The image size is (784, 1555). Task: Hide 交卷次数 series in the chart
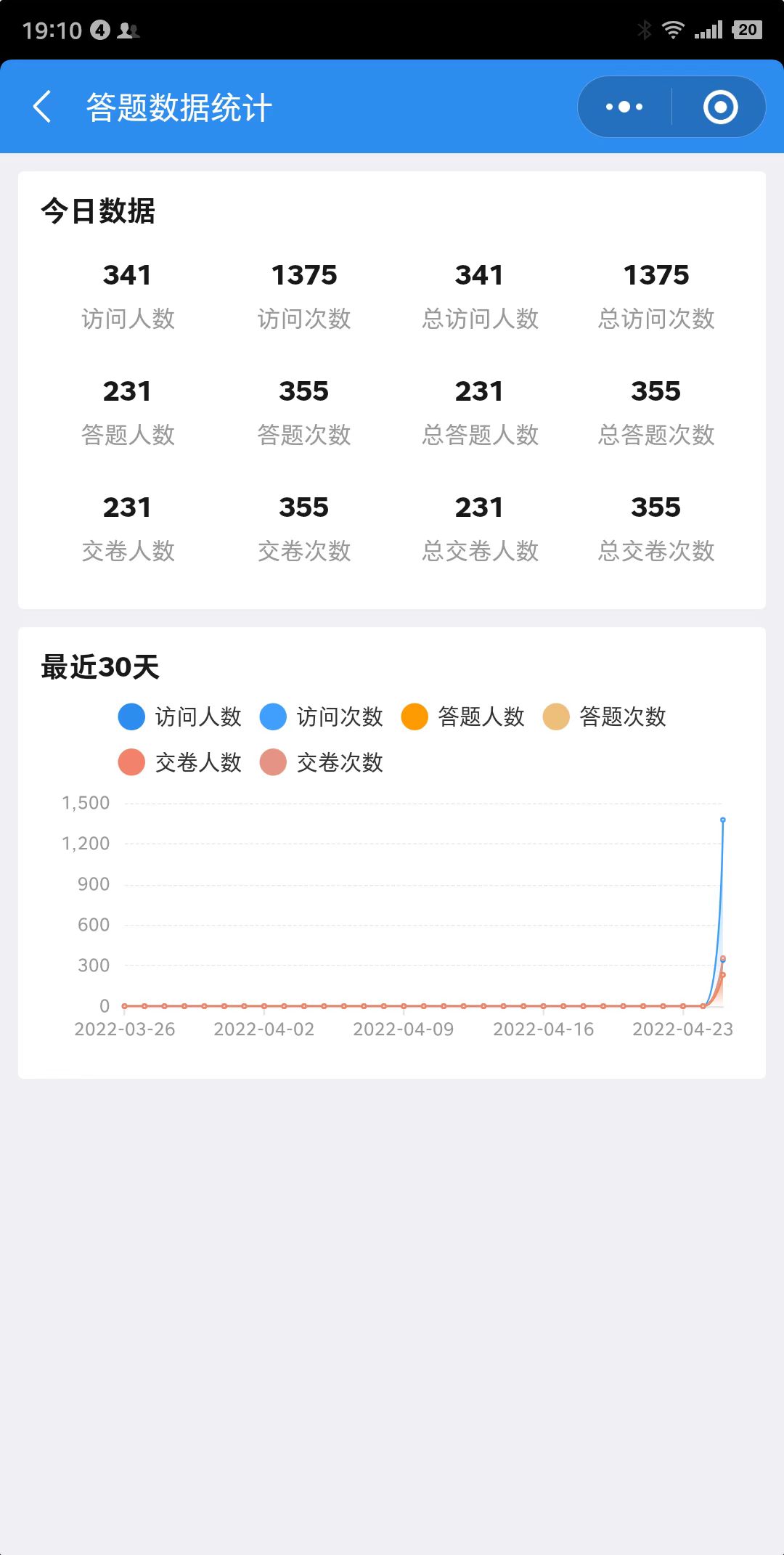tap(322, 762)
